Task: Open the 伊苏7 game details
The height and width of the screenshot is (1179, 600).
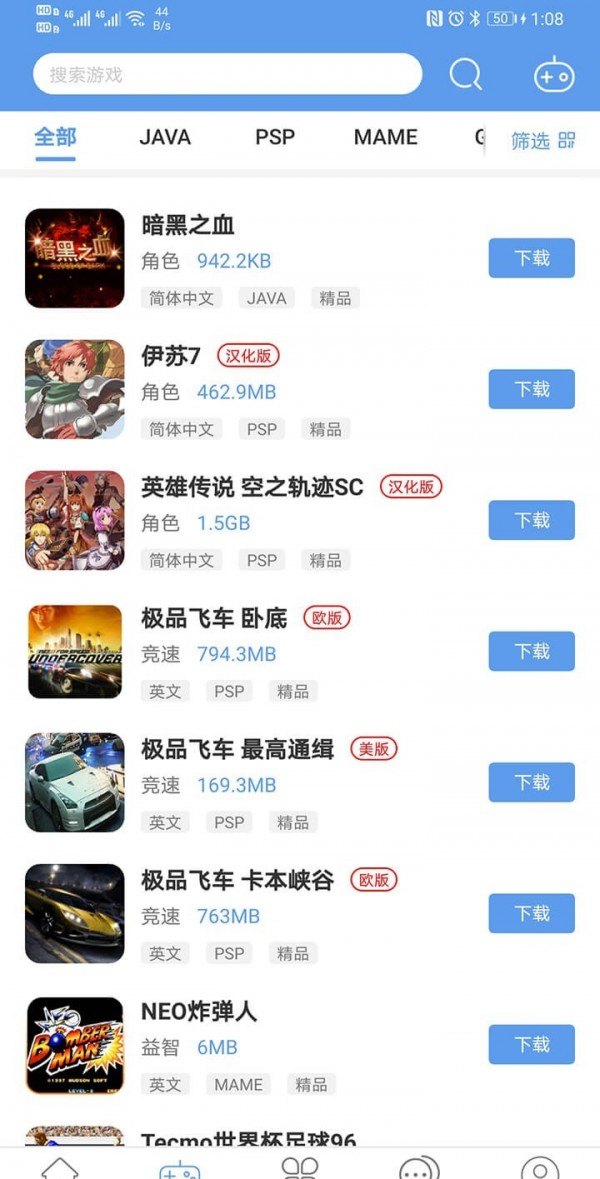Action: pos(171,356)
